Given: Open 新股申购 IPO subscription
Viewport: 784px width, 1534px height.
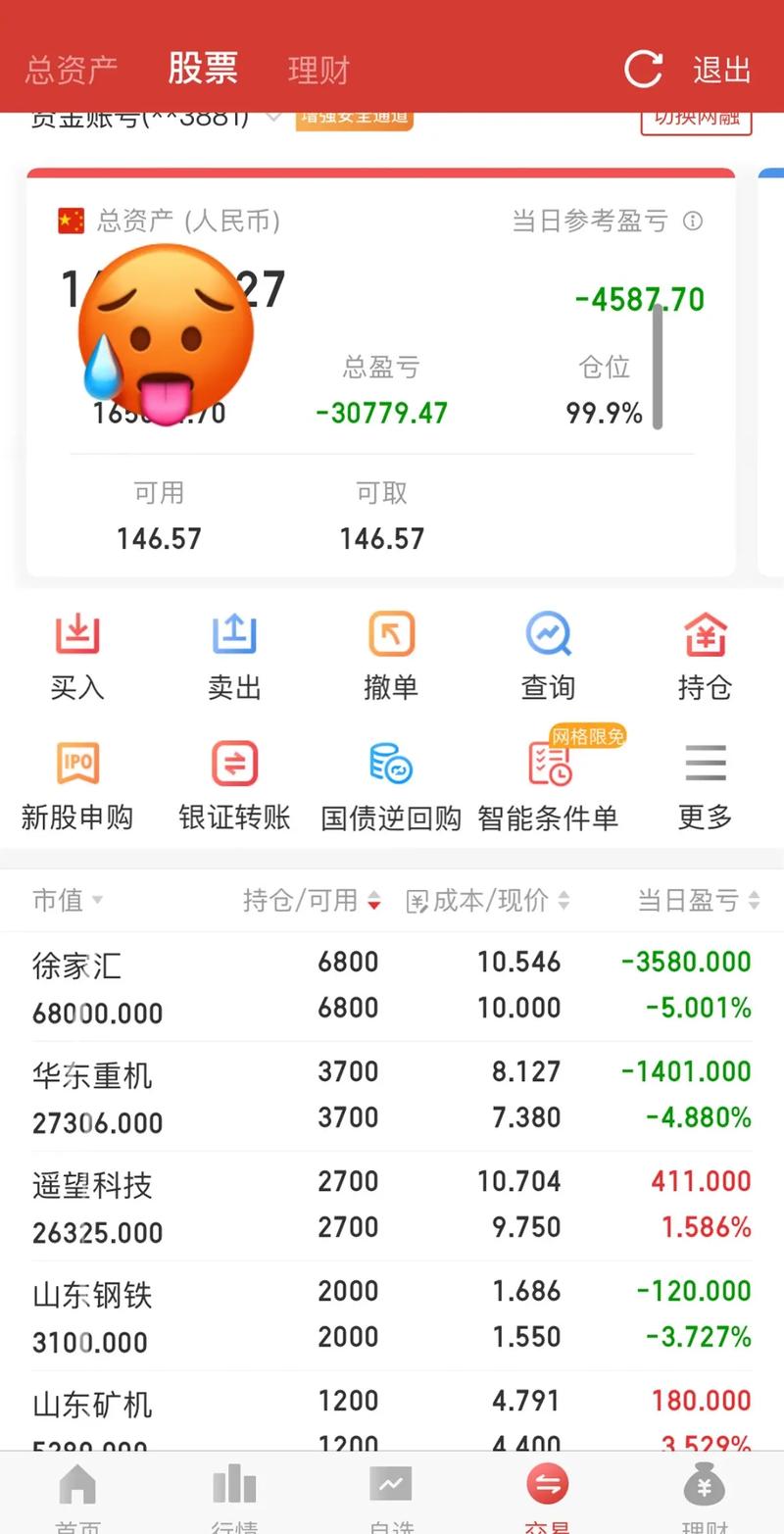Looking at the screenshot, I should tap(77, 784).
